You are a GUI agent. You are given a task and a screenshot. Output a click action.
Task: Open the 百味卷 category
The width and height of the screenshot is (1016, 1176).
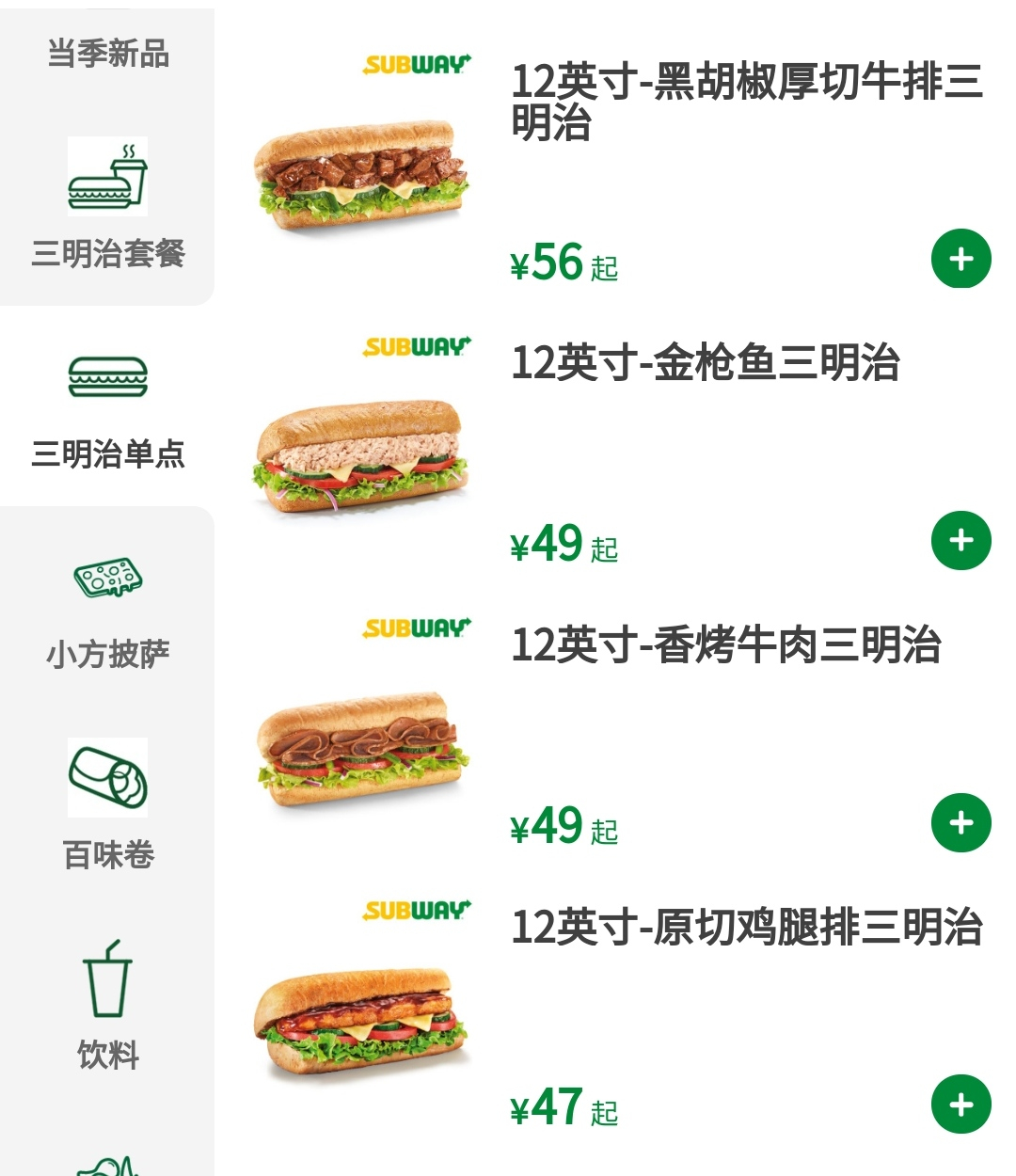(x=108, y=807)
